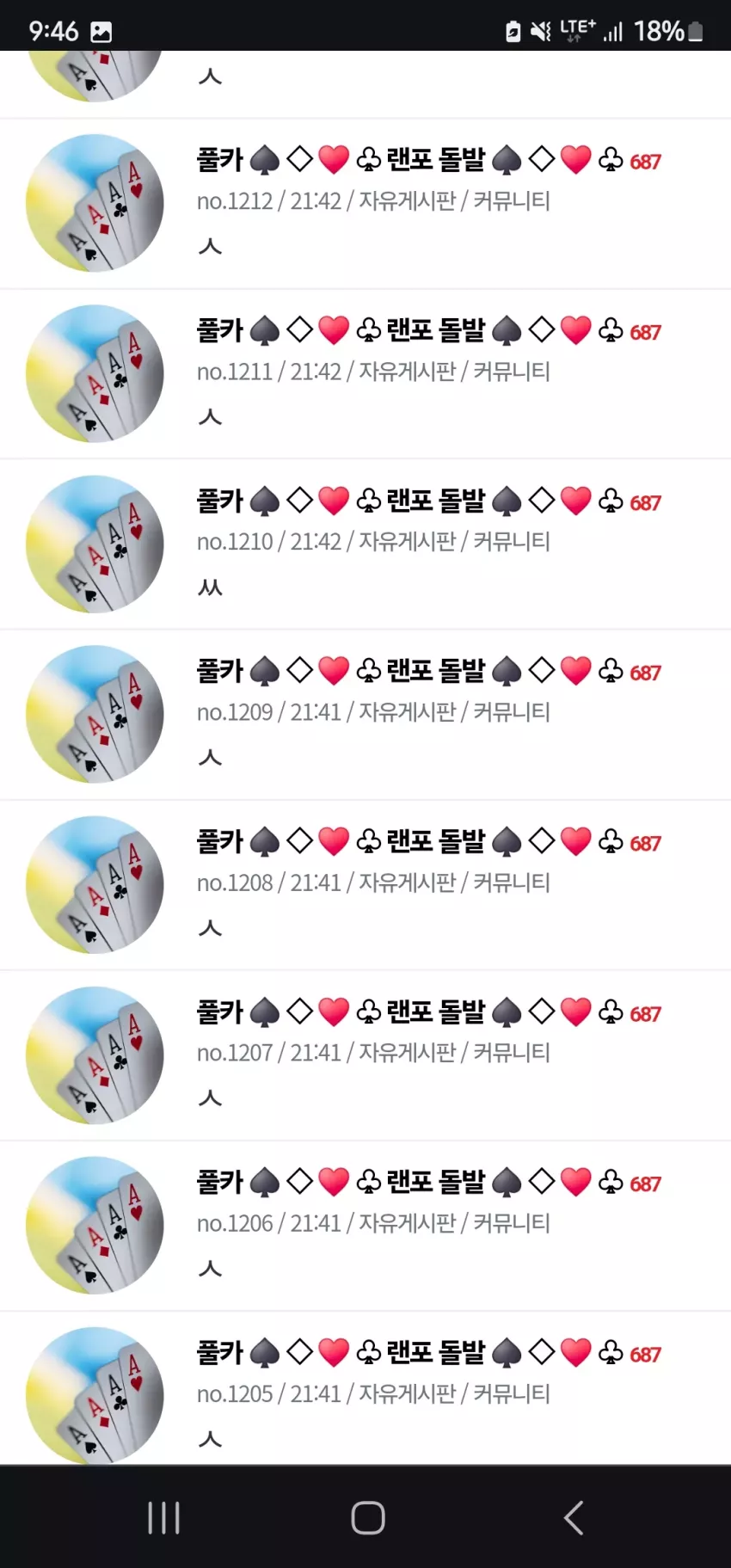This screenshot has width=731, height=1568.
Task: Go back with the system back button
Action: pos(574,1517)
